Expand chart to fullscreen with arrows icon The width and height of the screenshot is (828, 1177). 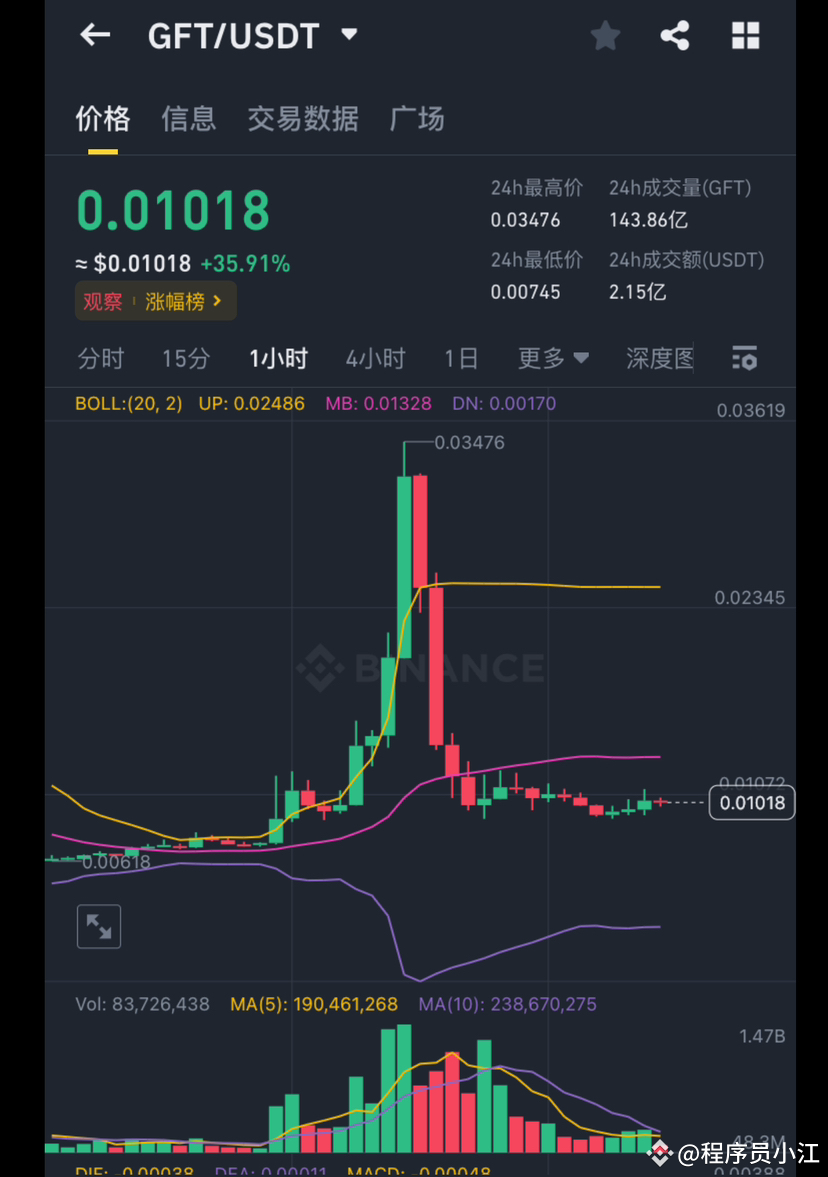98,926
